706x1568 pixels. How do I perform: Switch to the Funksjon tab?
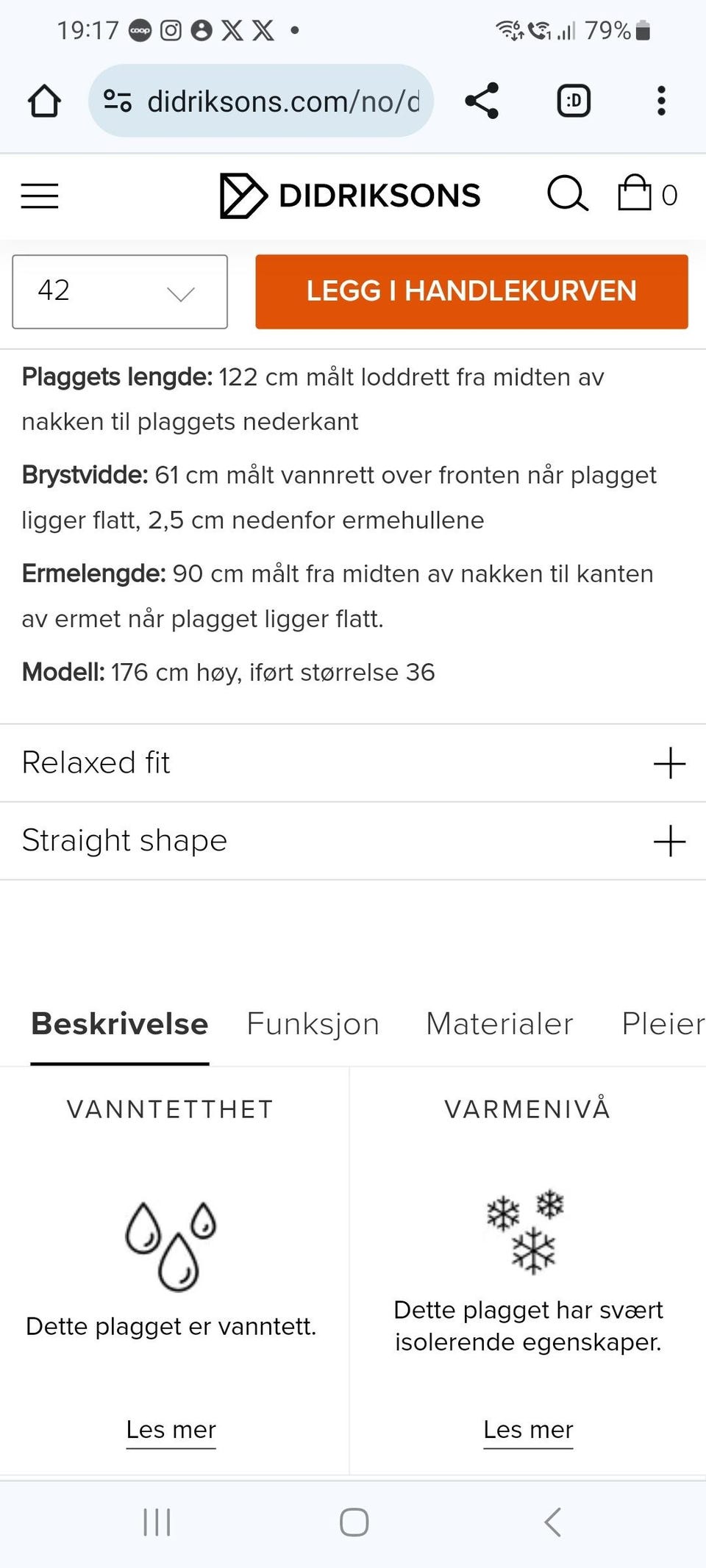tap(313, 1023)
